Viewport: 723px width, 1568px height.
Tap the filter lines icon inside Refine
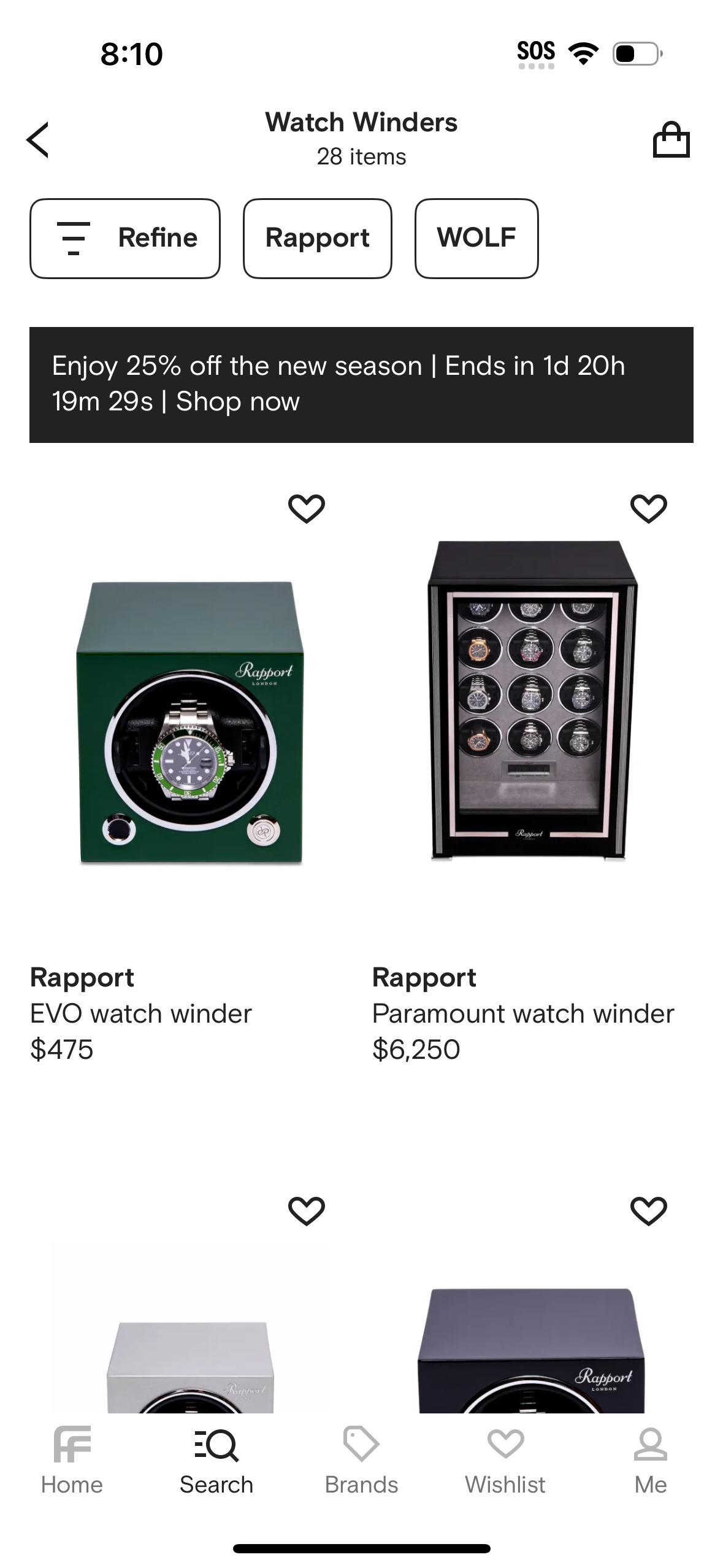pyautogui.click(x=74, y=238)
